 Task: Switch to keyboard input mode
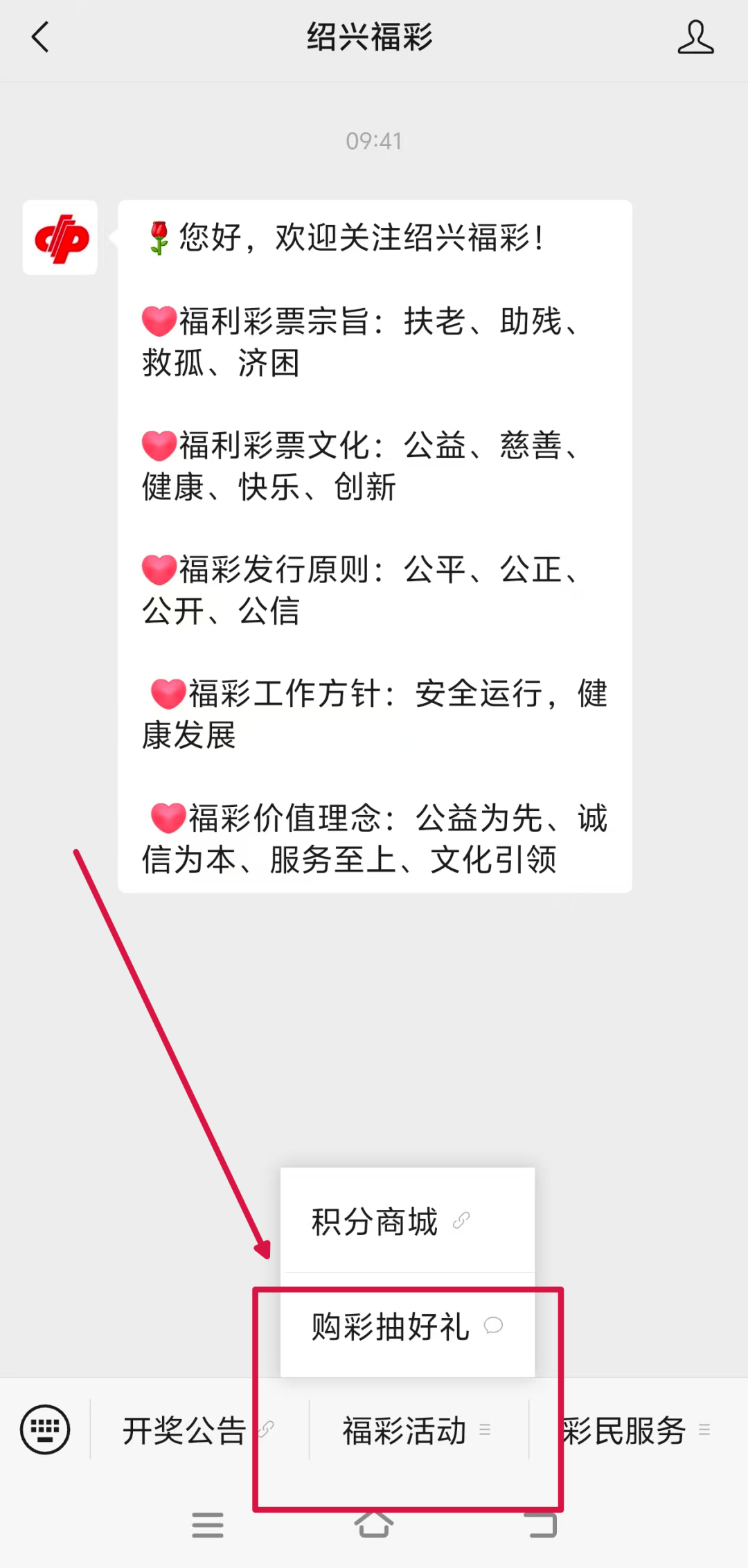coord(45,1429)
